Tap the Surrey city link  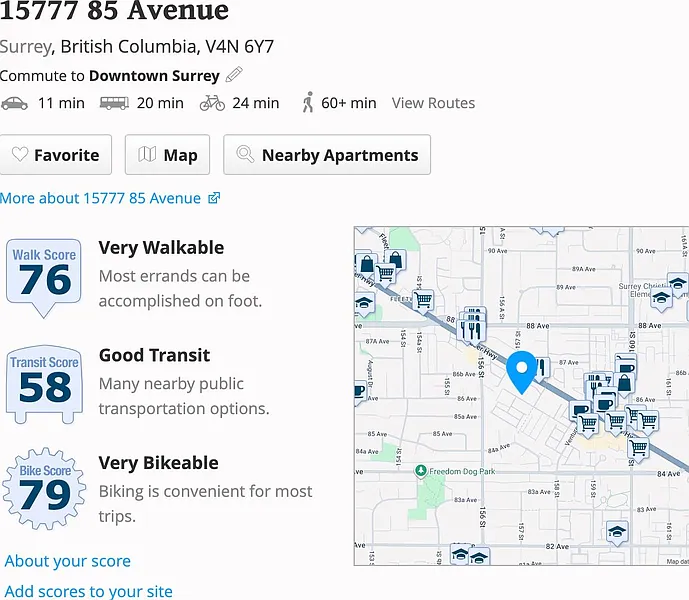pos(26,47)
